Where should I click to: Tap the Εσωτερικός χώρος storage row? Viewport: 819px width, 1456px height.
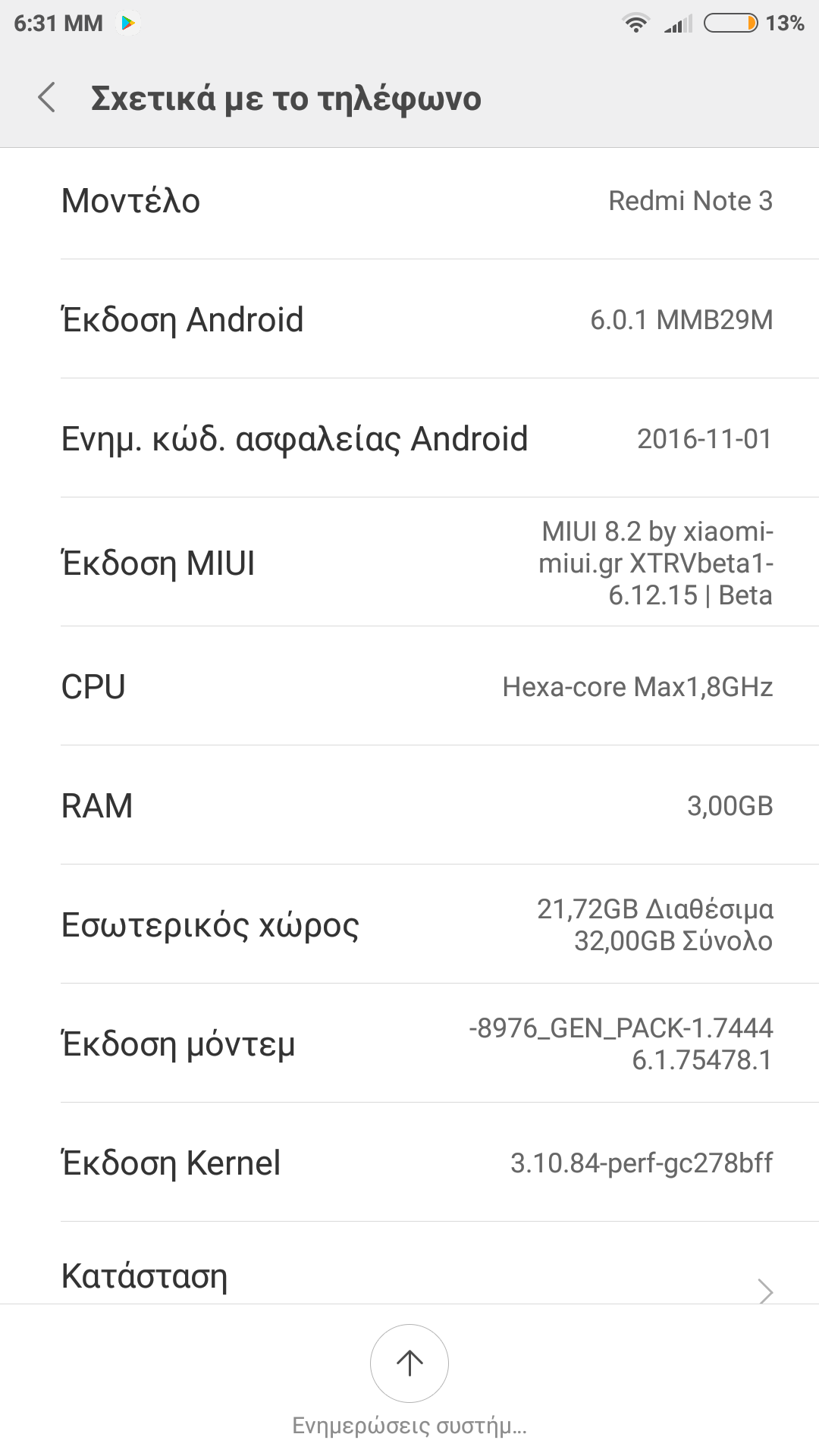(x=409, y=924)
